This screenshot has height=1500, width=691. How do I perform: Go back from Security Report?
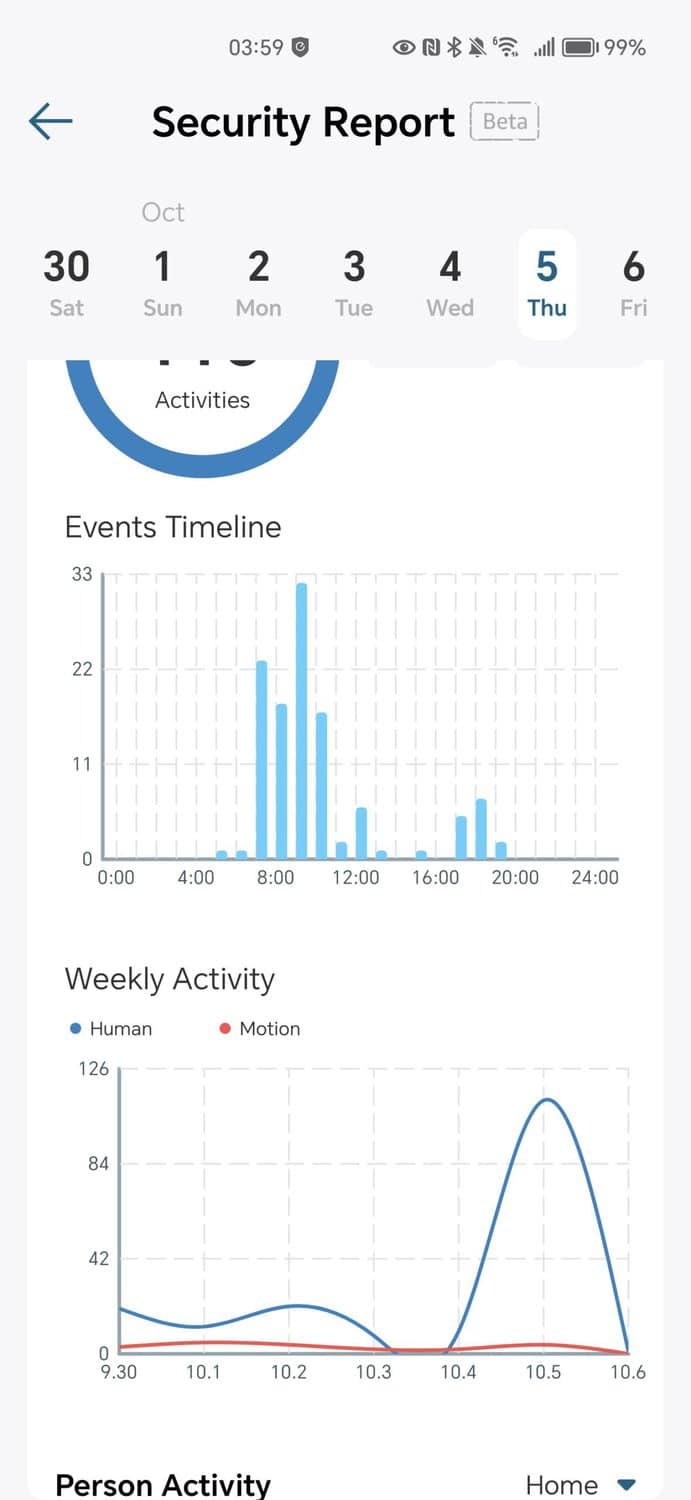51,122
